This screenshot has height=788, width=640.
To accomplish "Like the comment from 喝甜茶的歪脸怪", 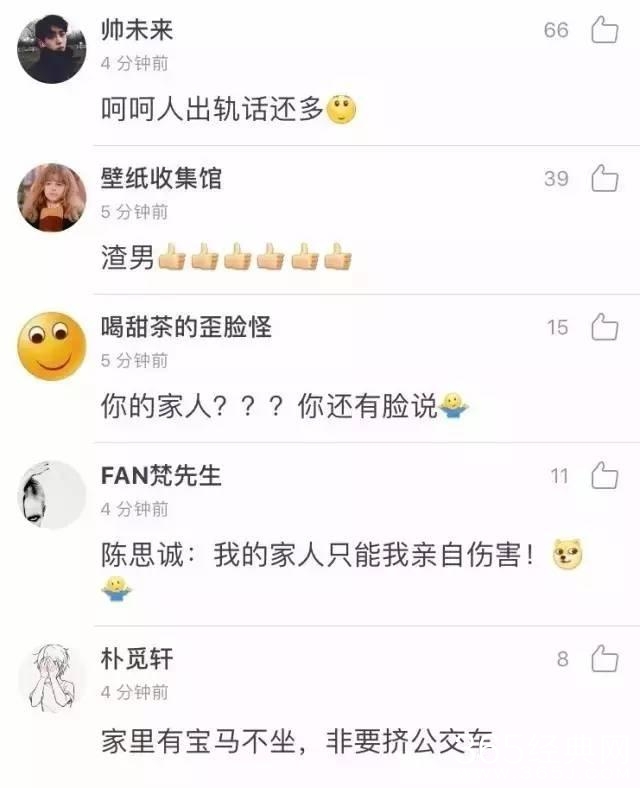I will 604,327.
